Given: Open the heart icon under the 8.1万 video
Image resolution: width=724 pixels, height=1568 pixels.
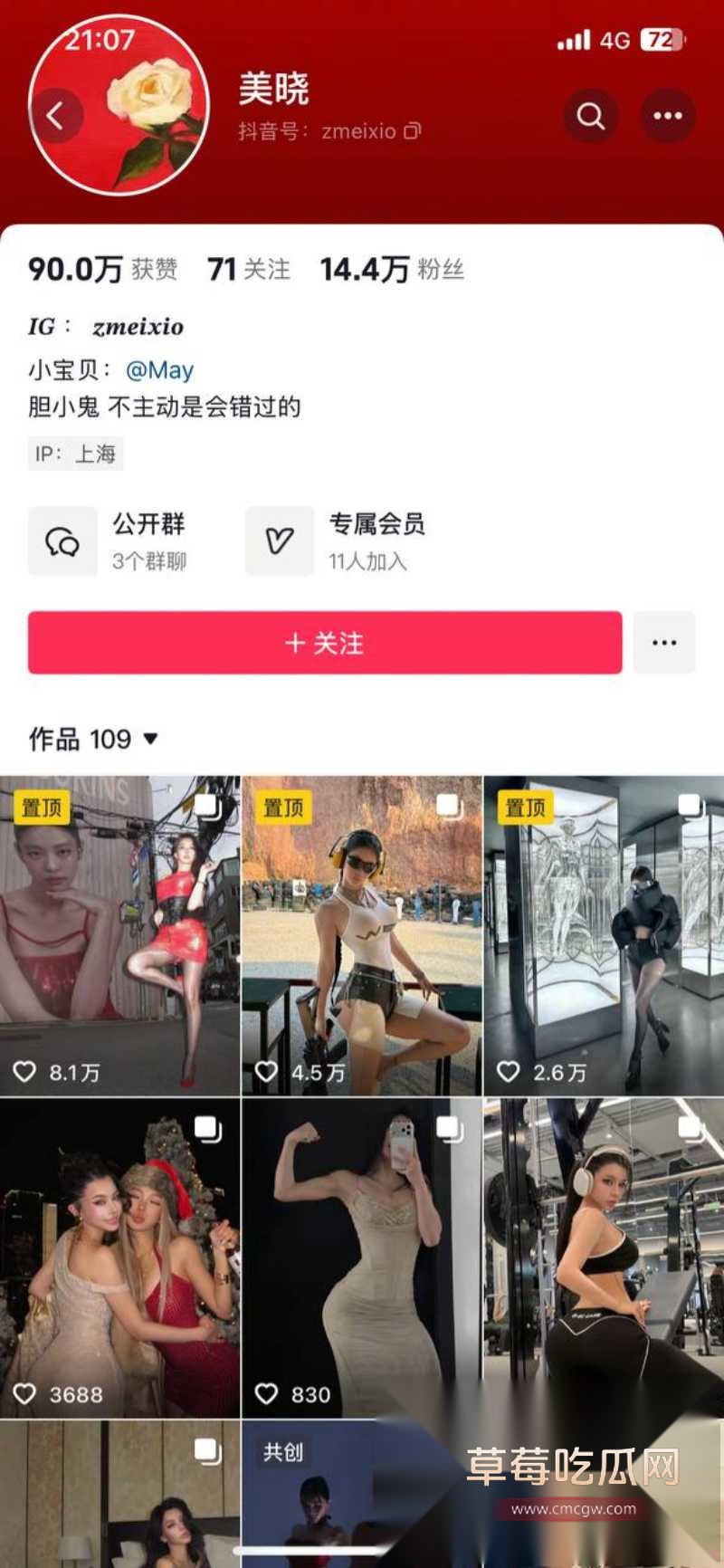Looking at the screenshot, I should click(24, 1074).
